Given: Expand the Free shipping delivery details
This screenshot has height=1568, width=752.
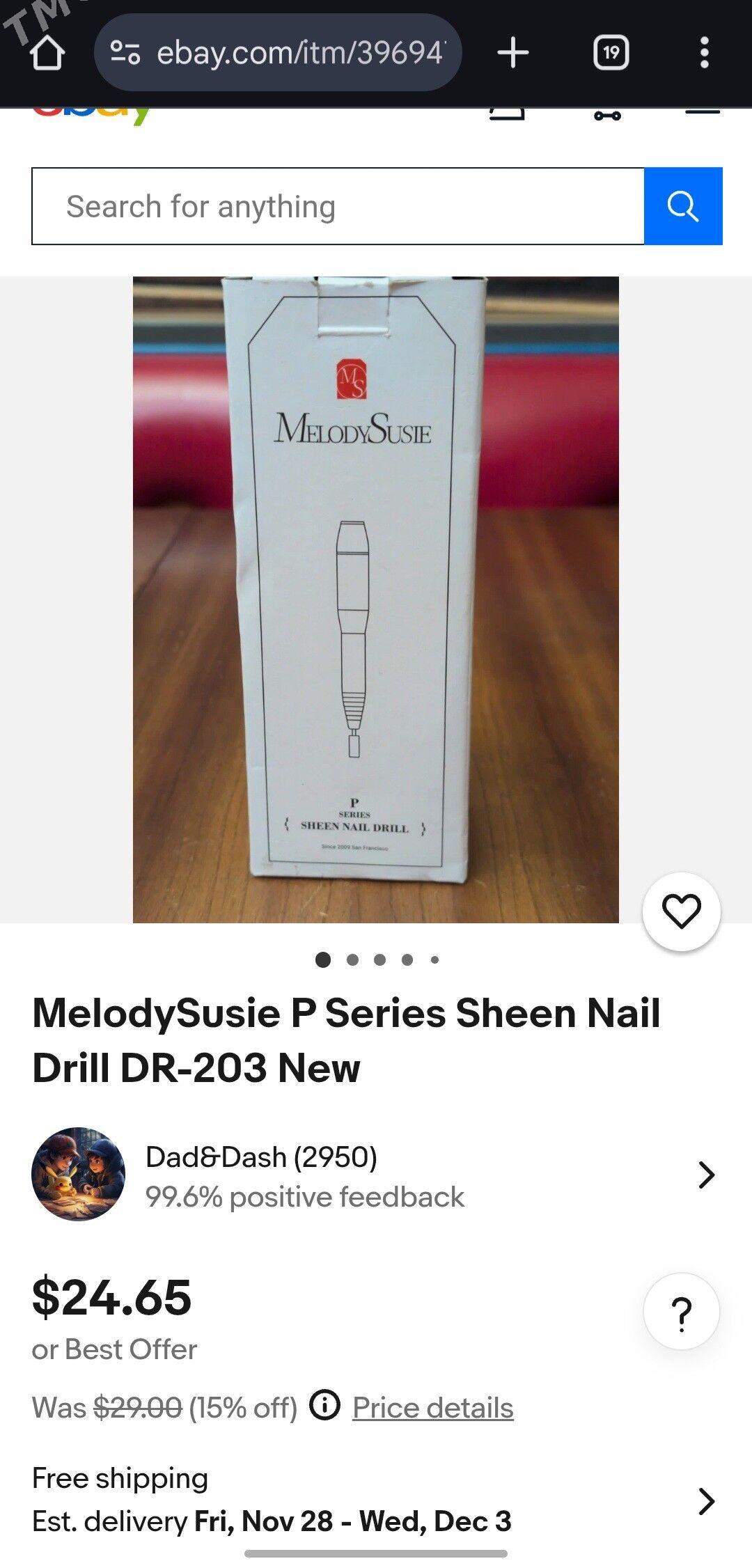Looking at the screenshot, I should coord(706,1501).
